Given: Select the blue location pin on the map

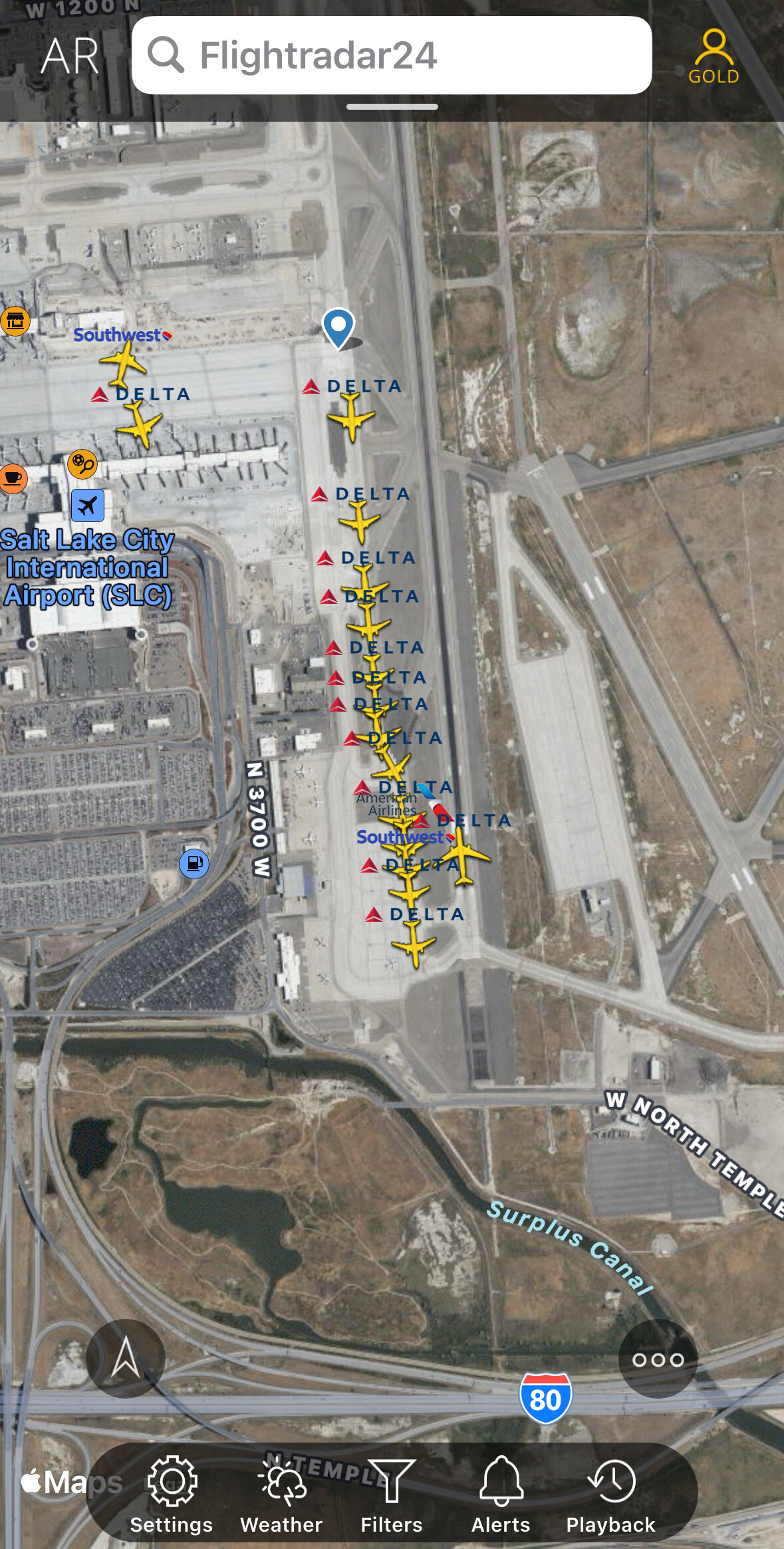Looking at the screenshot, I should coord(338,327).
